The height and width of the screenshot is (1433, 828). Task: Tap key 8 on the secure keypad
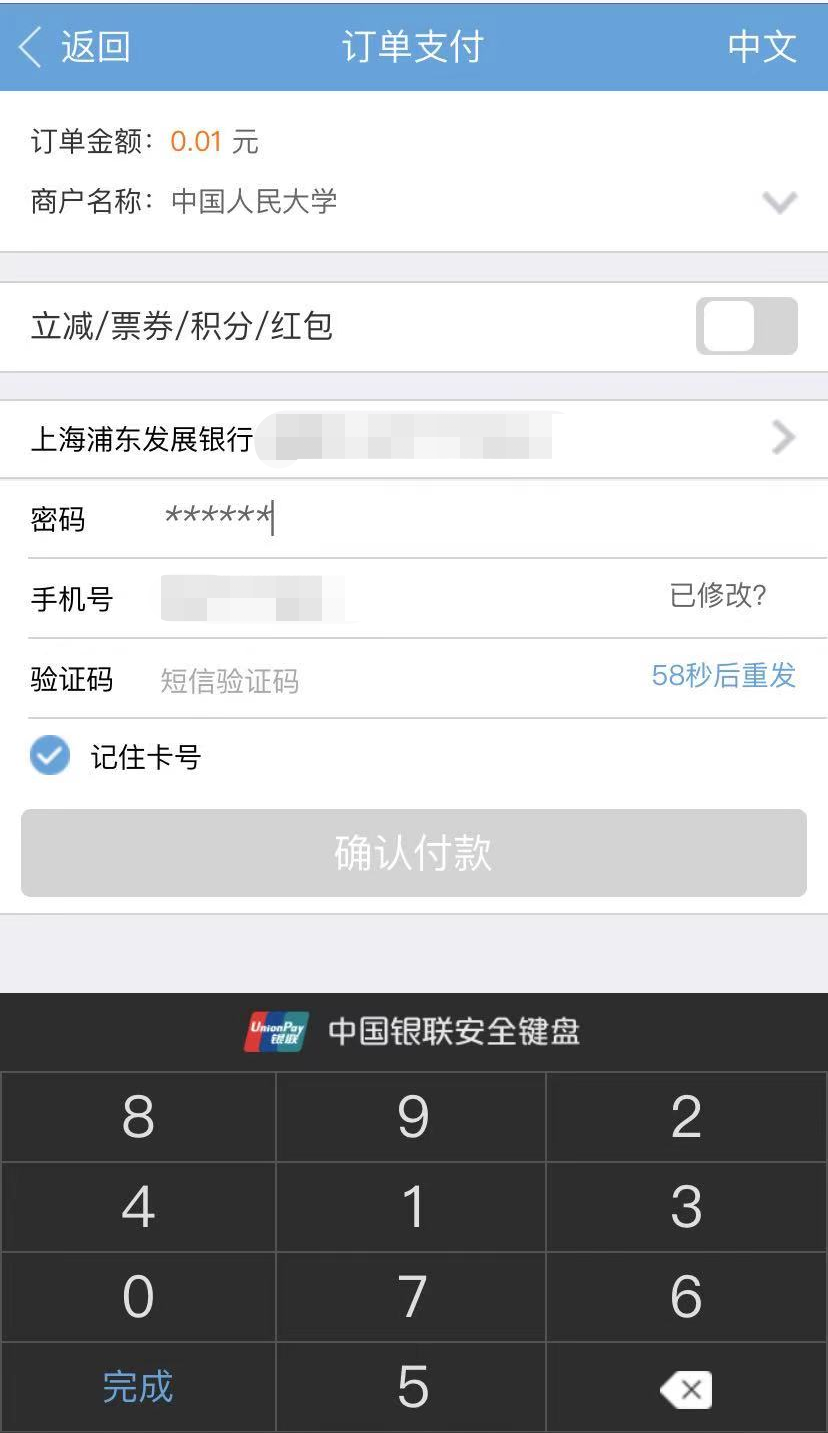138,1117
